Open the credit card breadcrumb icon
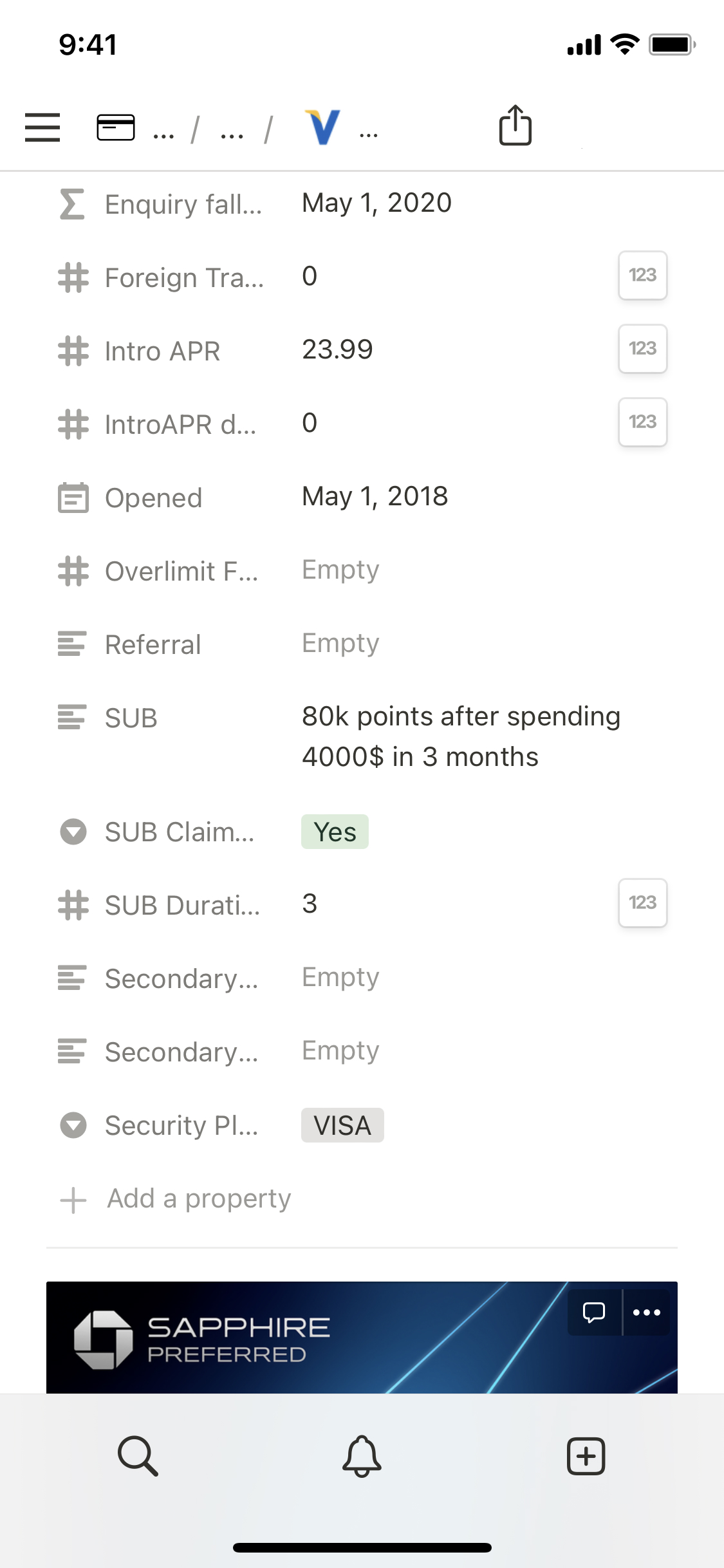Viewport: 724px width, 1568px height. click(x=116, y=127)
